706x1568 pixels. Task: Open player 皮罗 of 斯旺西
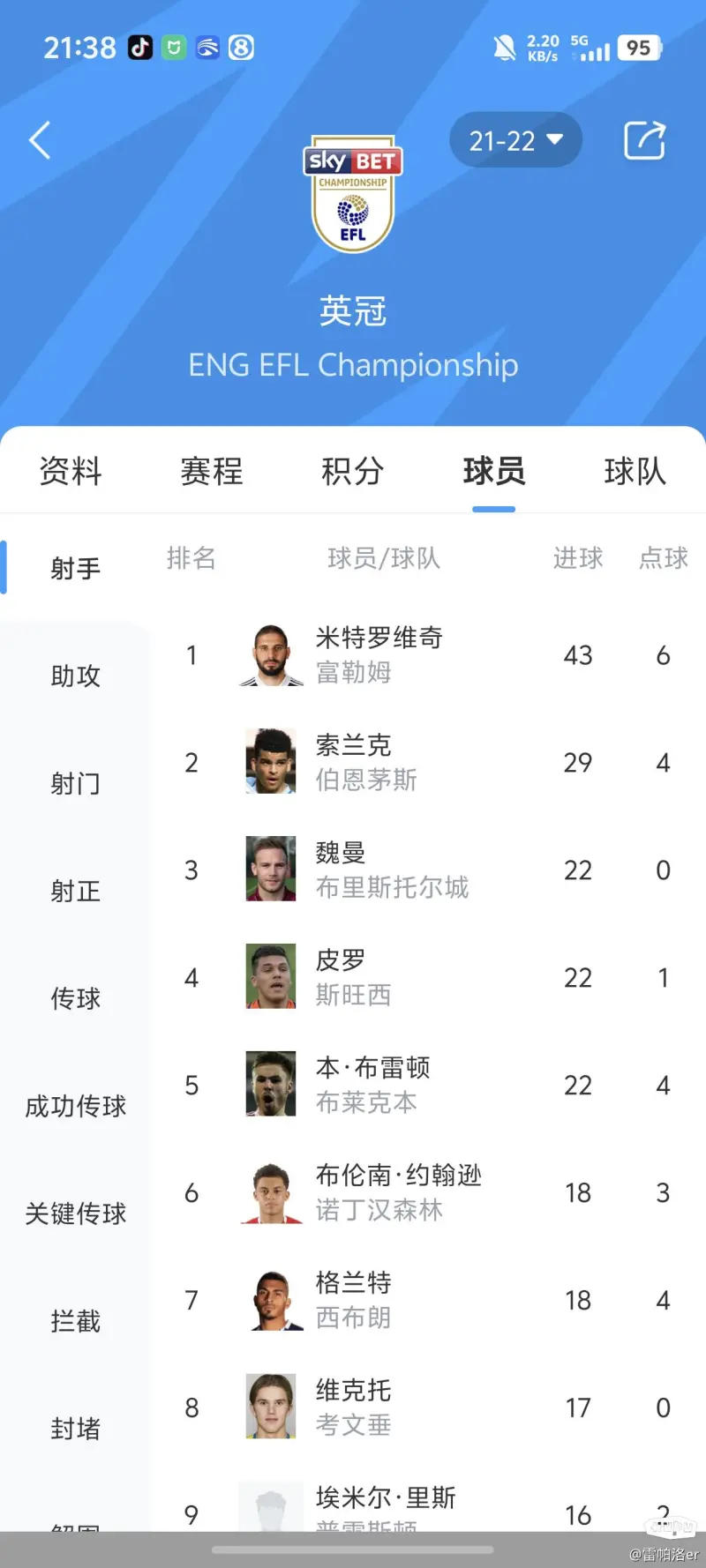point(428,978)
